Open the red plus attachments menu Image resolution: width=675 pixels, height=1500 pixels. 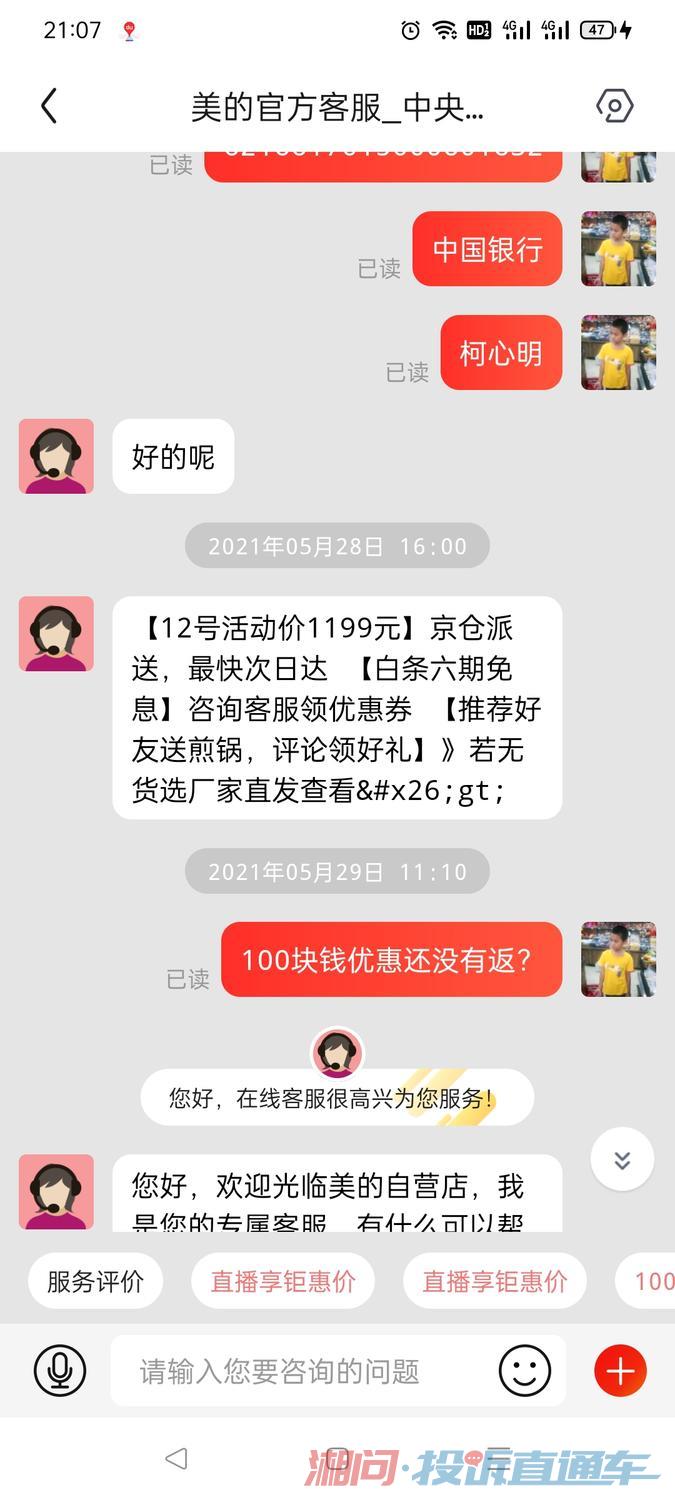click(x=621, y=1370)
